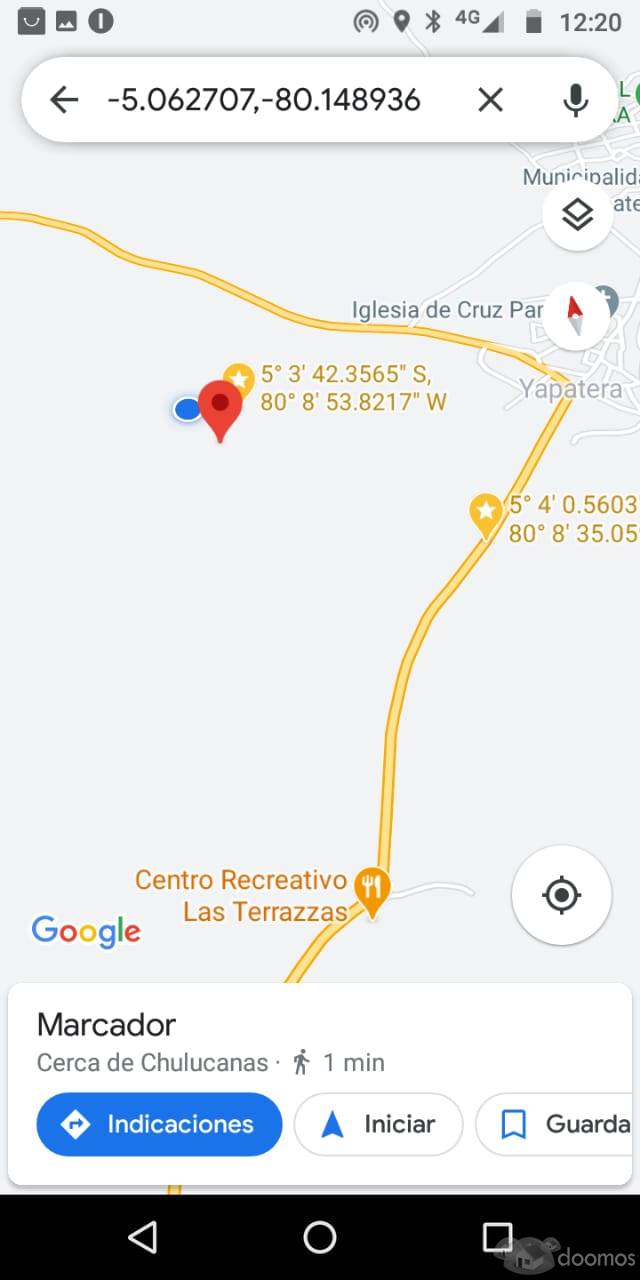Open the map layers selector

578,215
